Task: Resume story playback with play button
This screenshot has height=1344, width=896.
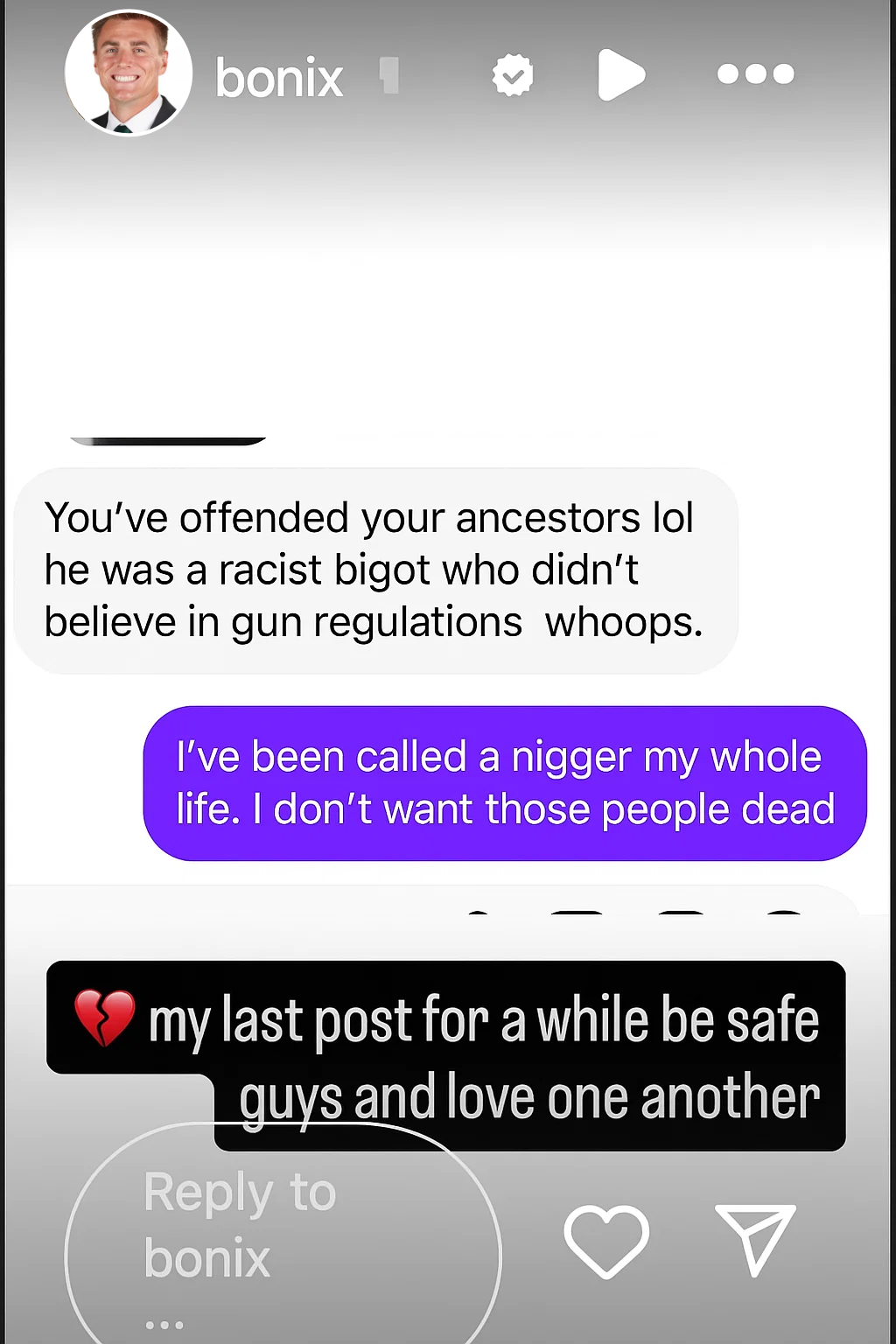Action: pyautogui.click(x=620, y=75)
